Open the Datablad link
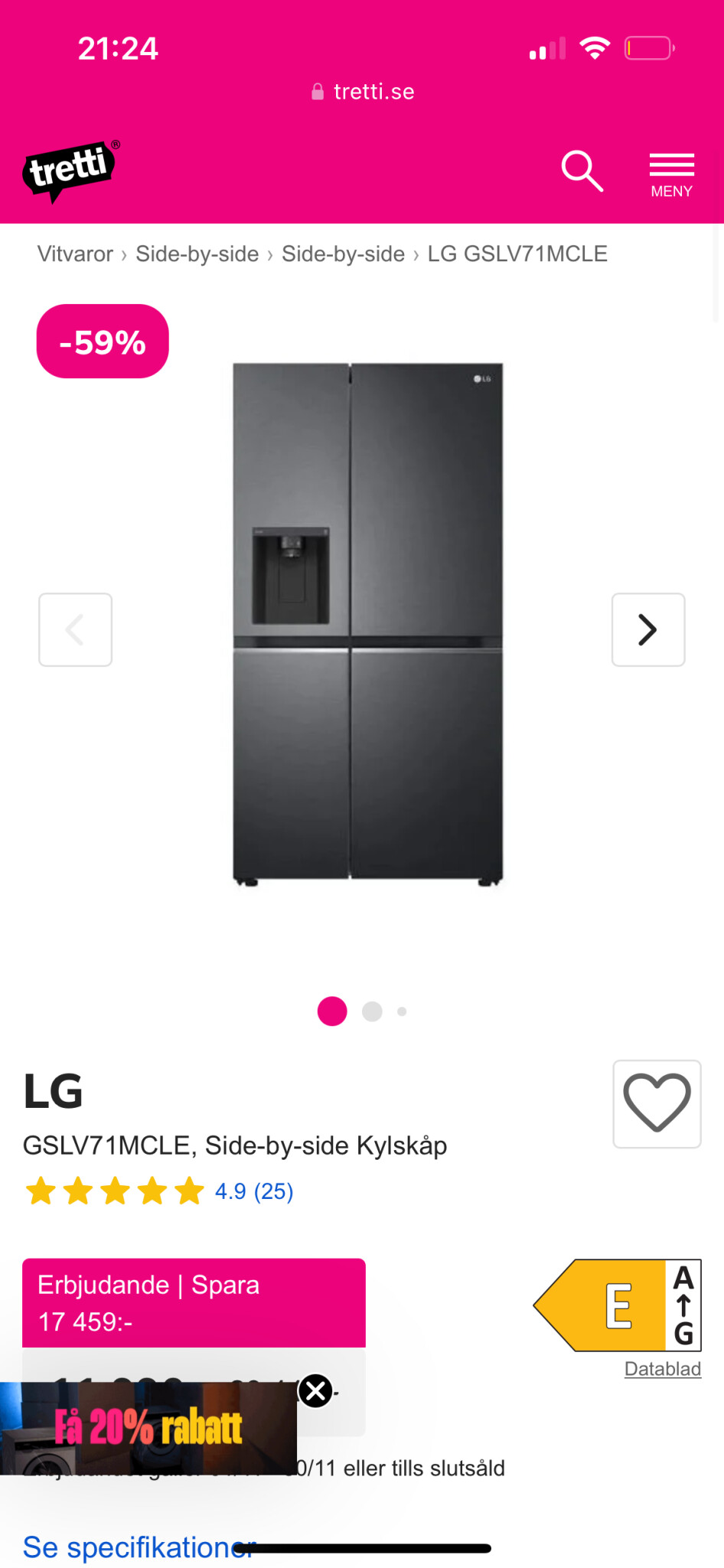The height and width of the screenshot is (1568, 724). pyautogui.click(x=662, y=1369)
